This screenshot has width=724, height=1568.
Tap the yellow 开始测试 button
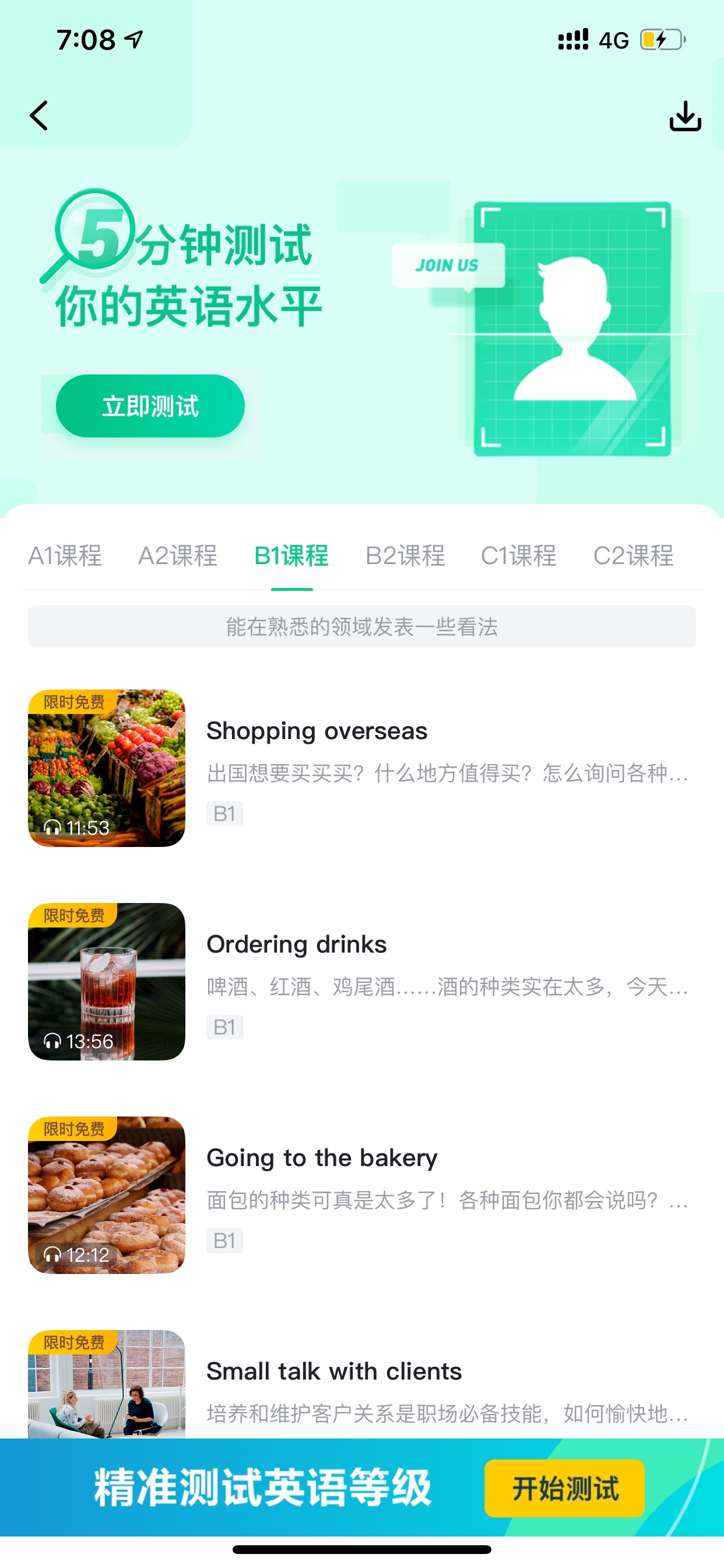(x=565, y=1488)
